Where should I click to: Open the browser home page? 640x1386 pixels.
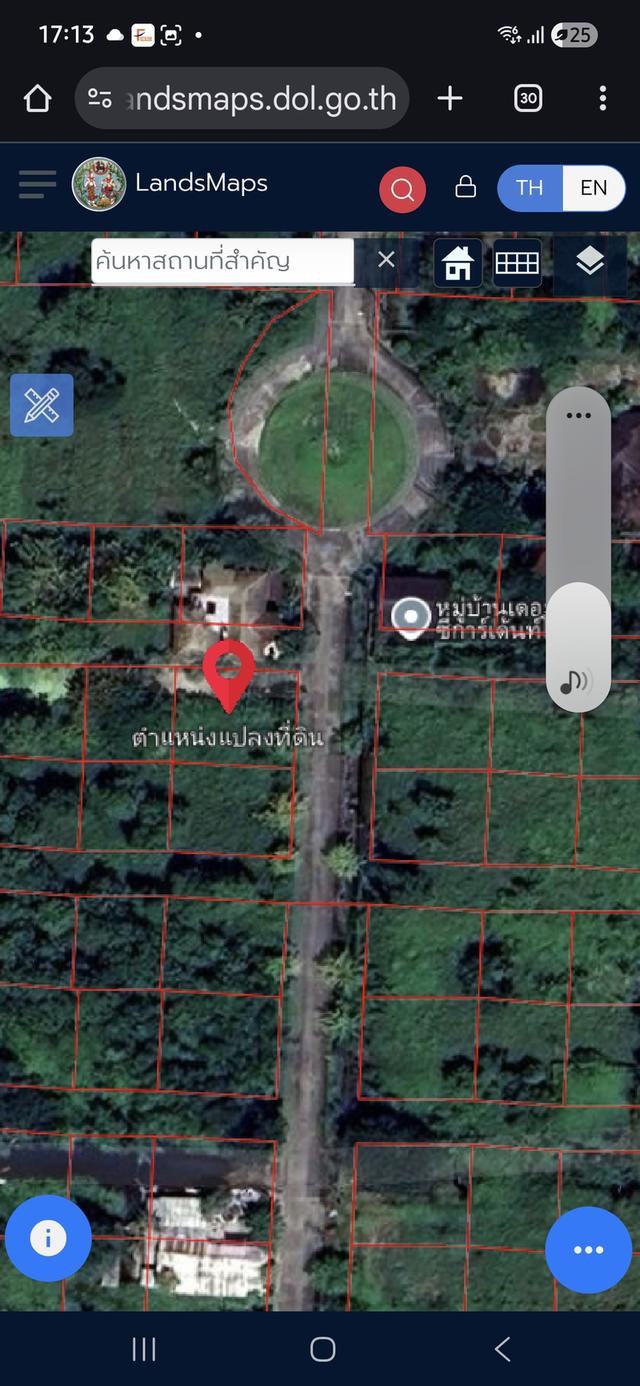click(37, 98)
